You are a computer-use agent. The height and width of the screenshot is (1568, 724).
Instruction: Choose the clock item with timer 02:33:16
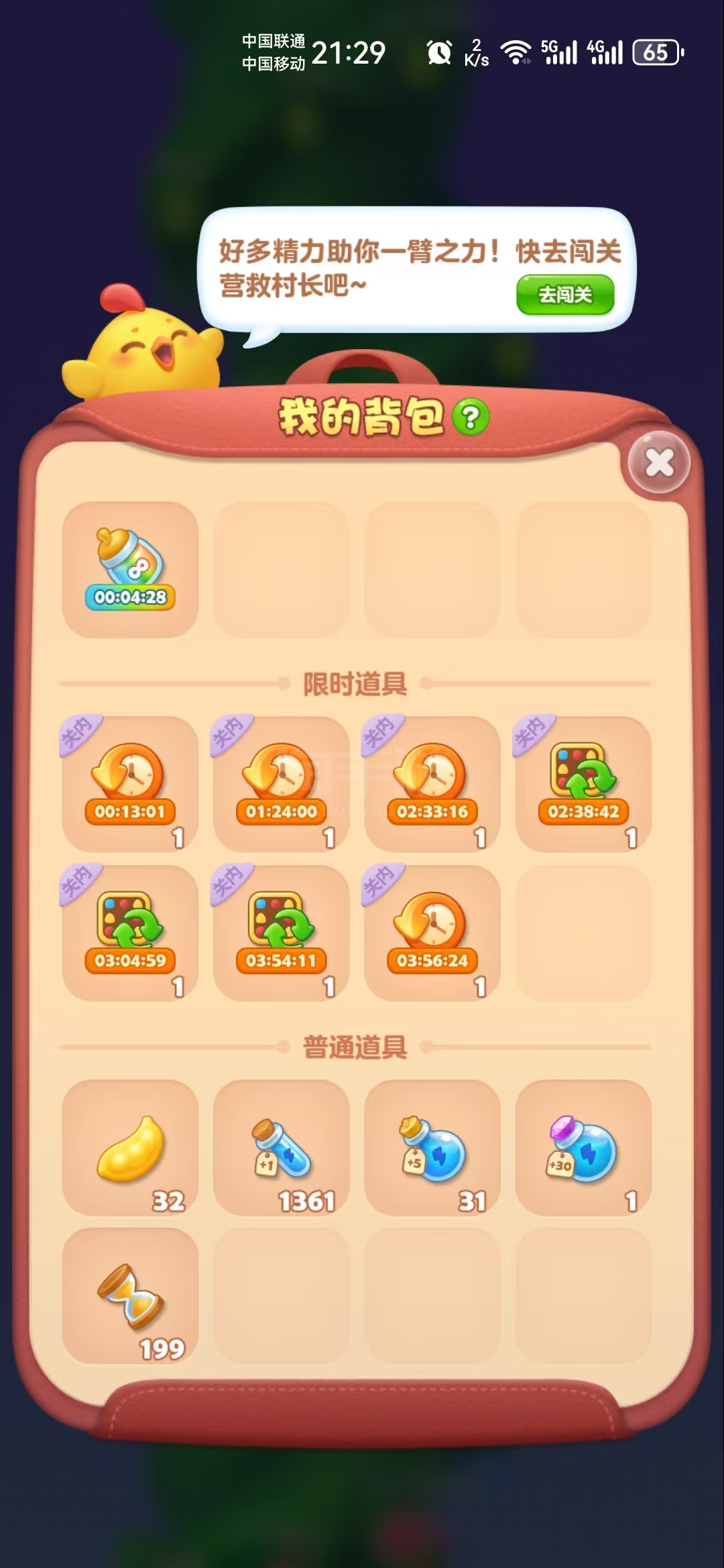(x=432, y=783)
